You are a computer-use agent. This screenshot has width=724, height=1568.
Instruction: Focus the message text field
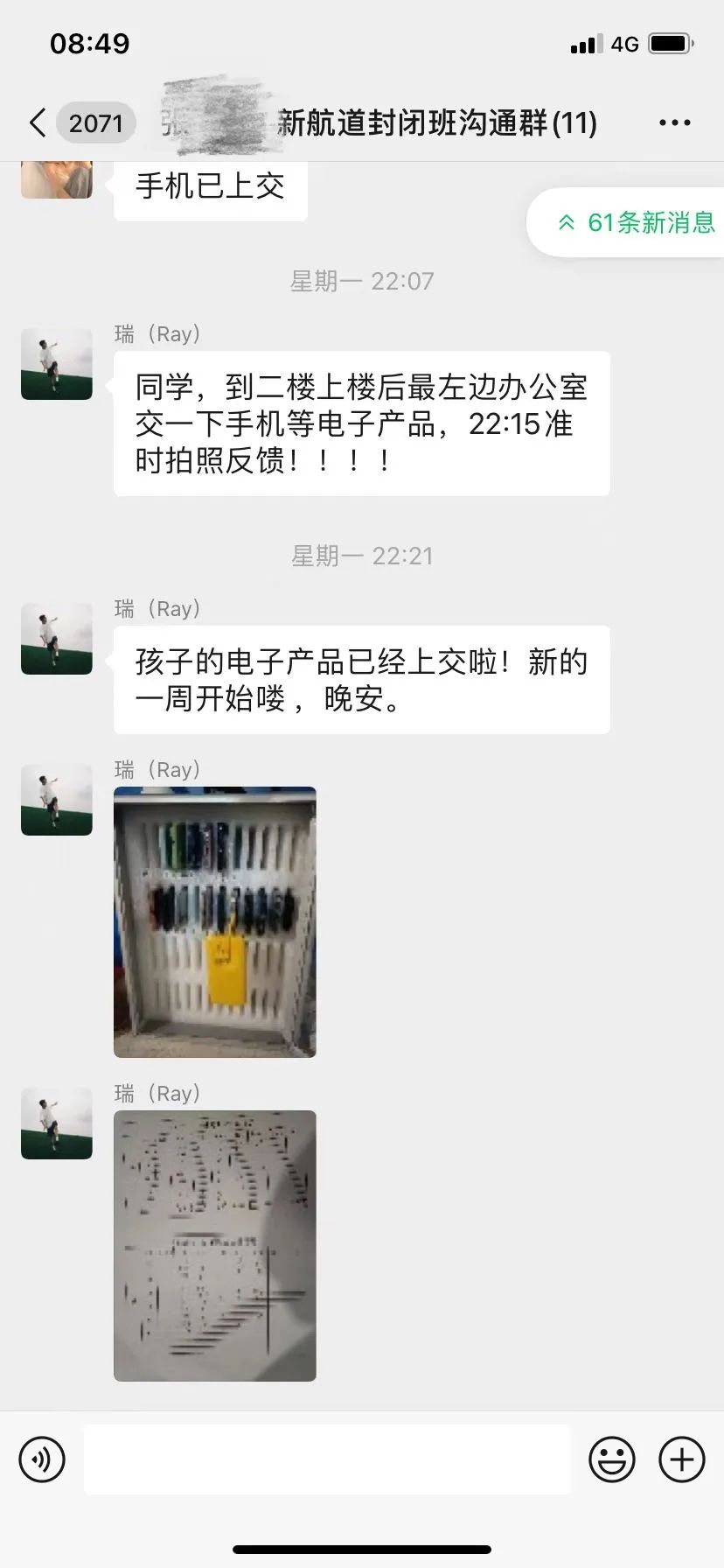(x=327, y=1459)
